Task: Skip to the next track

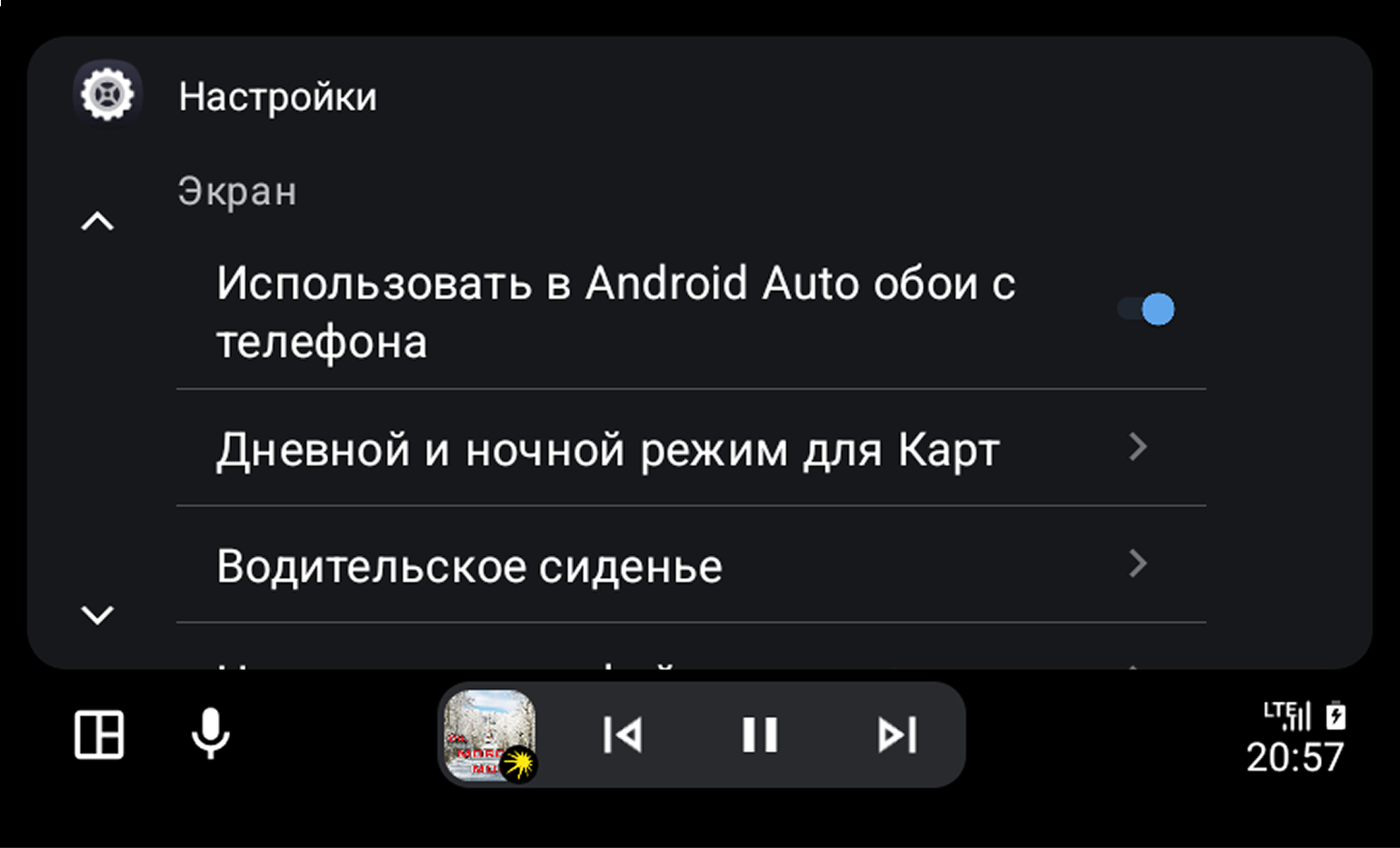Action: tap(896, 734)
